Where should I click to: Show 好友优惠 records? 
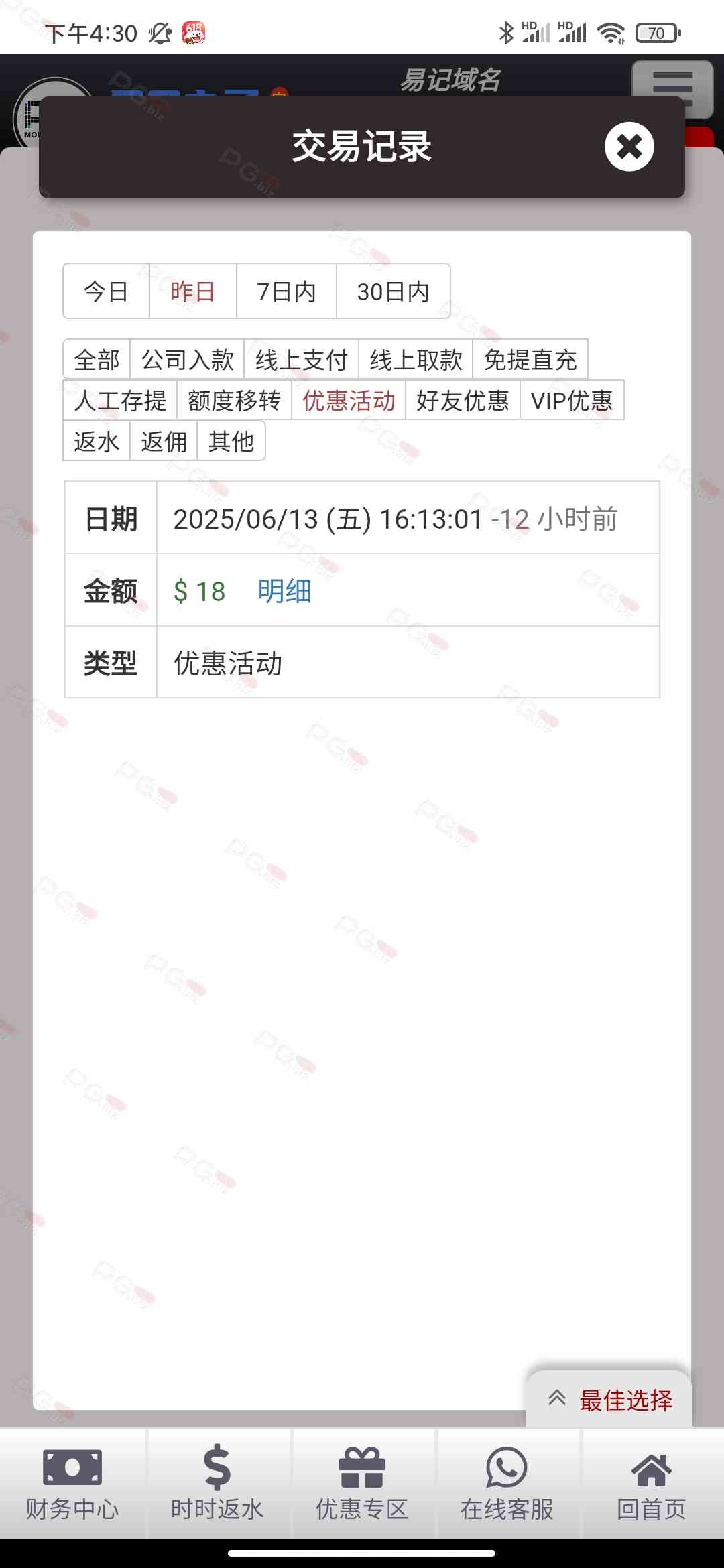coord(463,401)
